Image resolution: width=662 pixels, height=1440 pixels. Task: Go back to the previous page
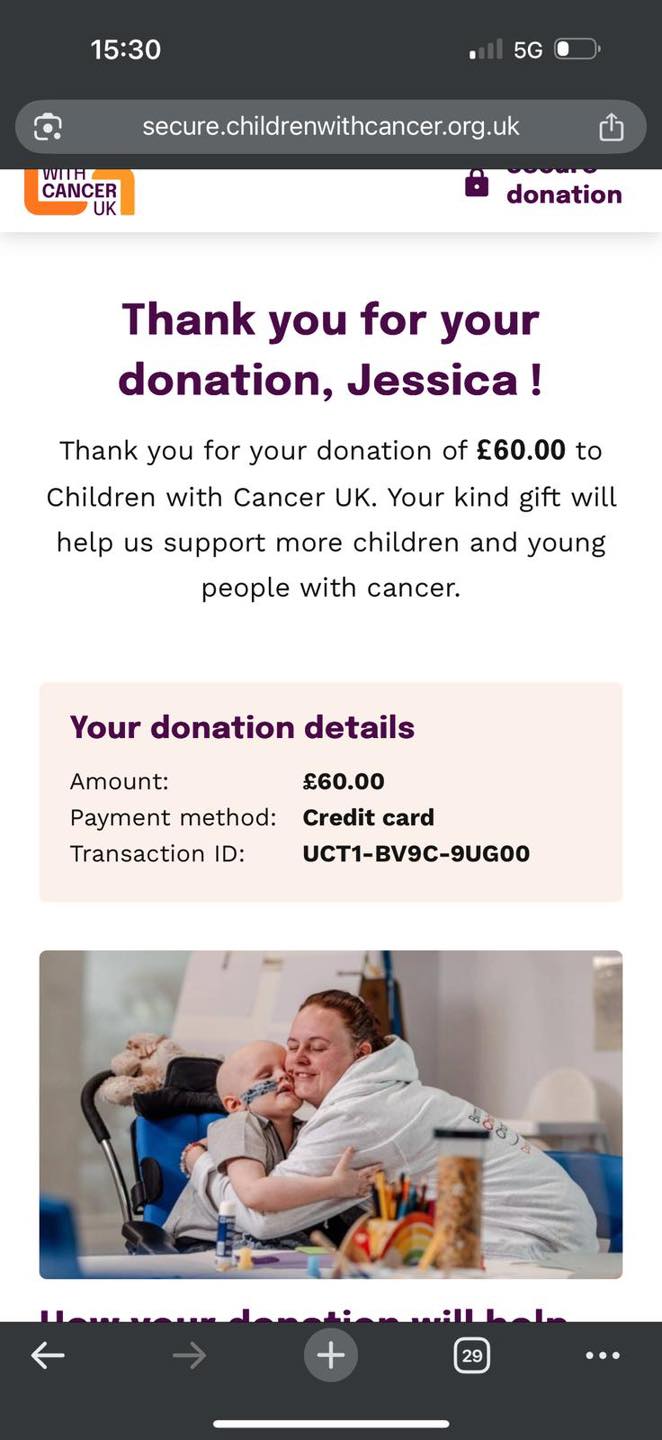point(47,1355)
